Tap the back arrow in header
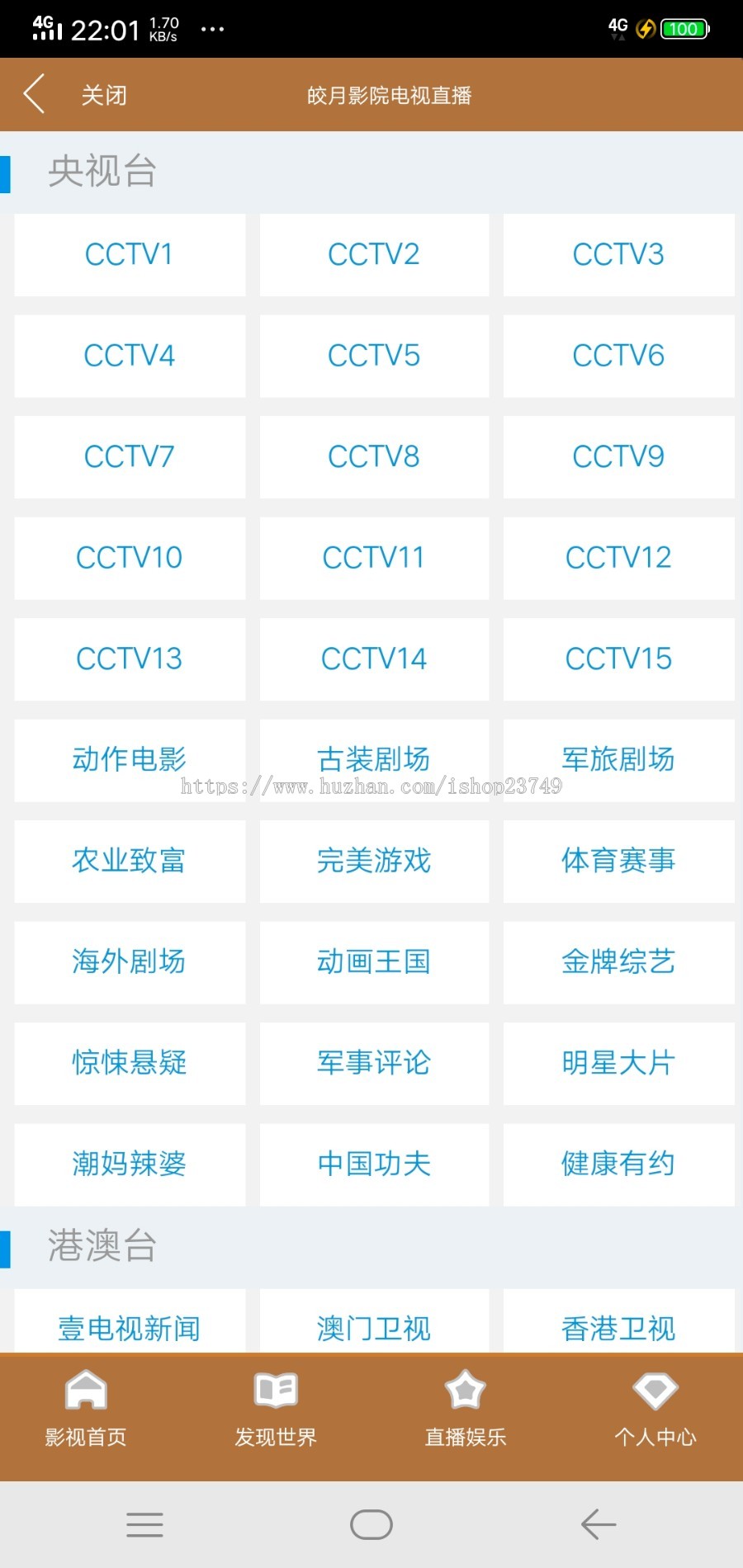This screenshot has width=743, height=1568. tap(35, 94)
